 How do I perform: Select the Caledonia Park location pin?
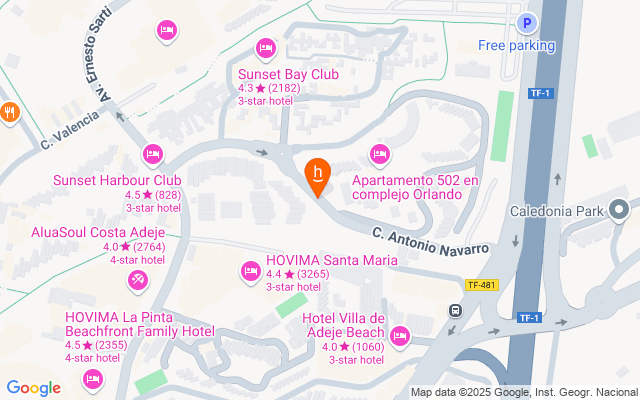(x=619, y=210)
